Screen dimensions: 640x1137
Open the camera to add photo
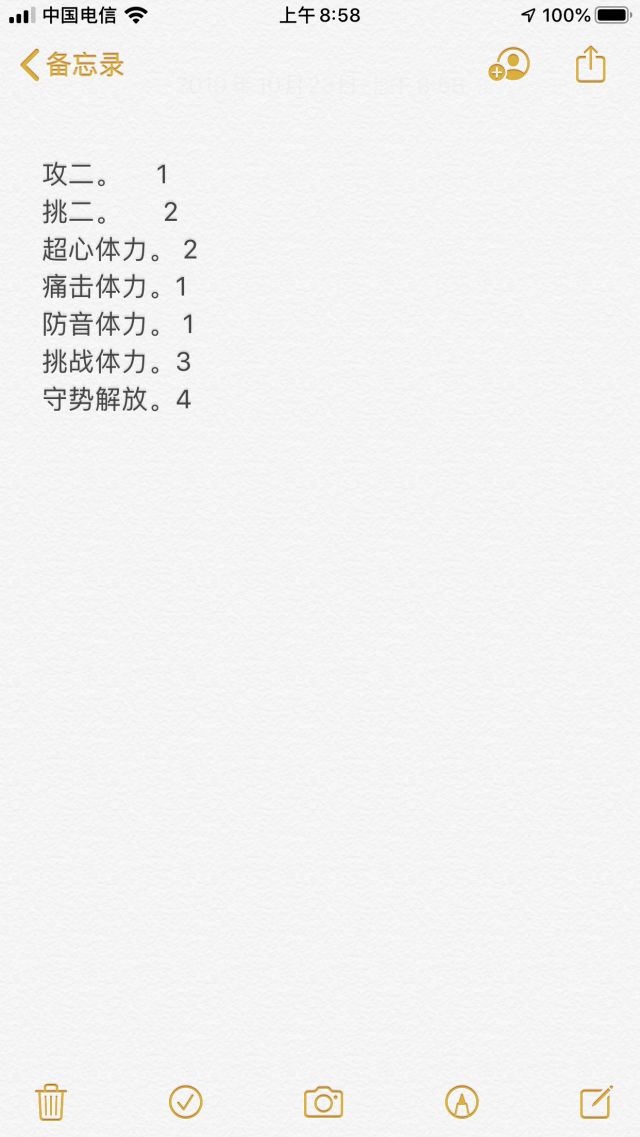point(323,1102)
